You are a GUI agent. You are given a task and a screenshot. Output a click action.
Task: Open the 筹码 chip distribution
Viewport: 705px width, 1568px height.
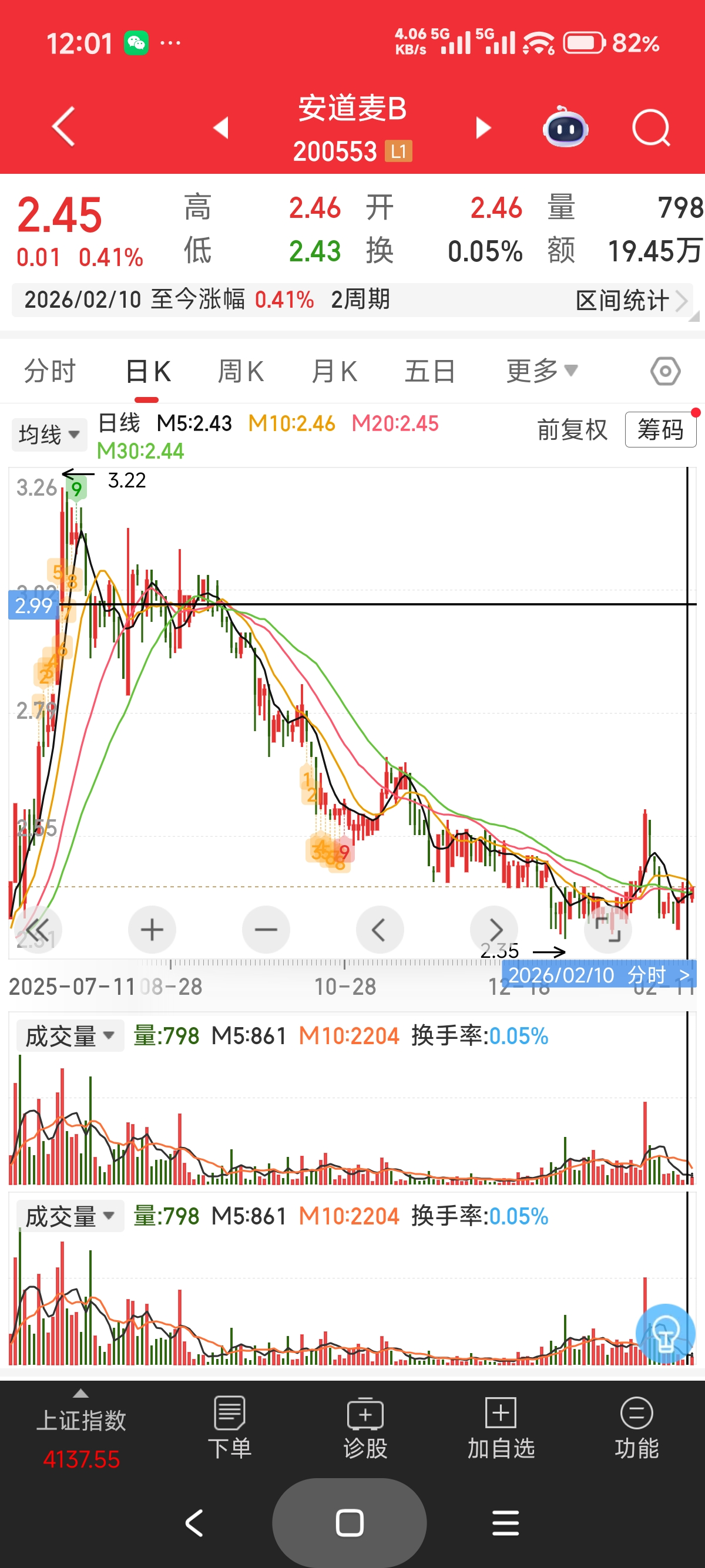[x=660, y=430]
